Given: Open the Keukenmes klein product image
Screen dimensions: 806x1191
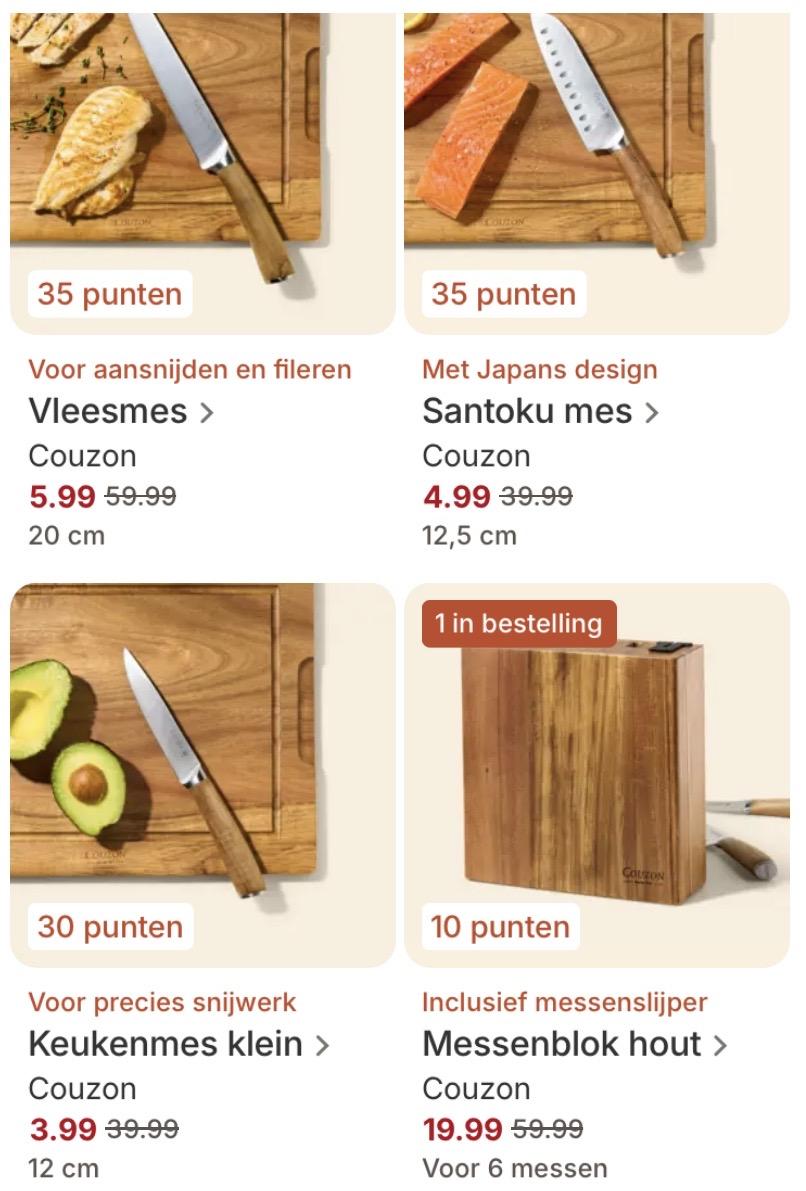Looking at the screenshot, I should (202, 760).
